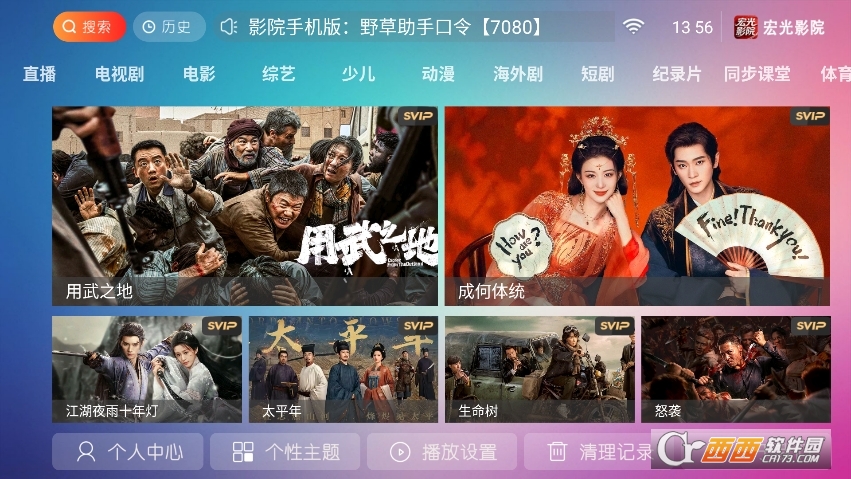Switch to the 纪录片 tab

[x=677, y=74]
